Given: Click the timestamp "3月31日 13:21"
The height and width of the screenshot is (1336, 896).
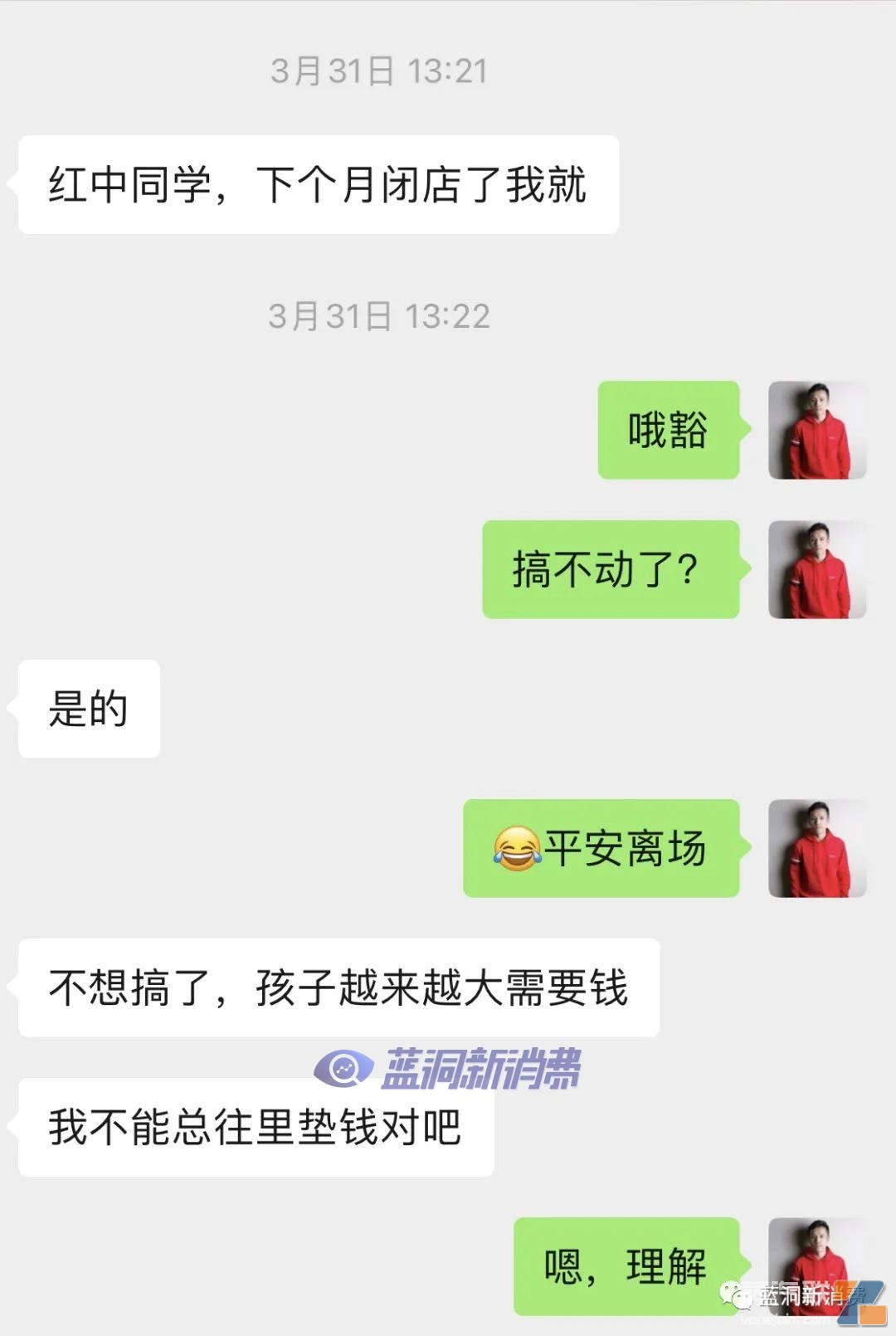Looking at the screenshot, I should click(x=377, y=71).
